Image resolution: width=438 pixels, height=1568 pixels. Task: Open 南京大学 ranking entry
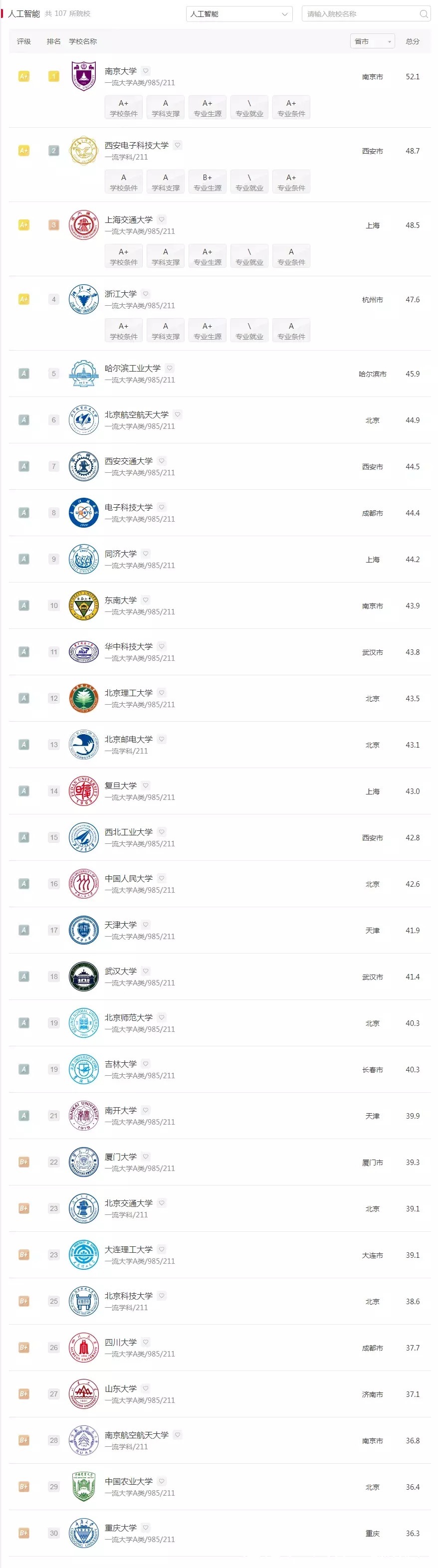pyautogui.click(x=121, y=71)
